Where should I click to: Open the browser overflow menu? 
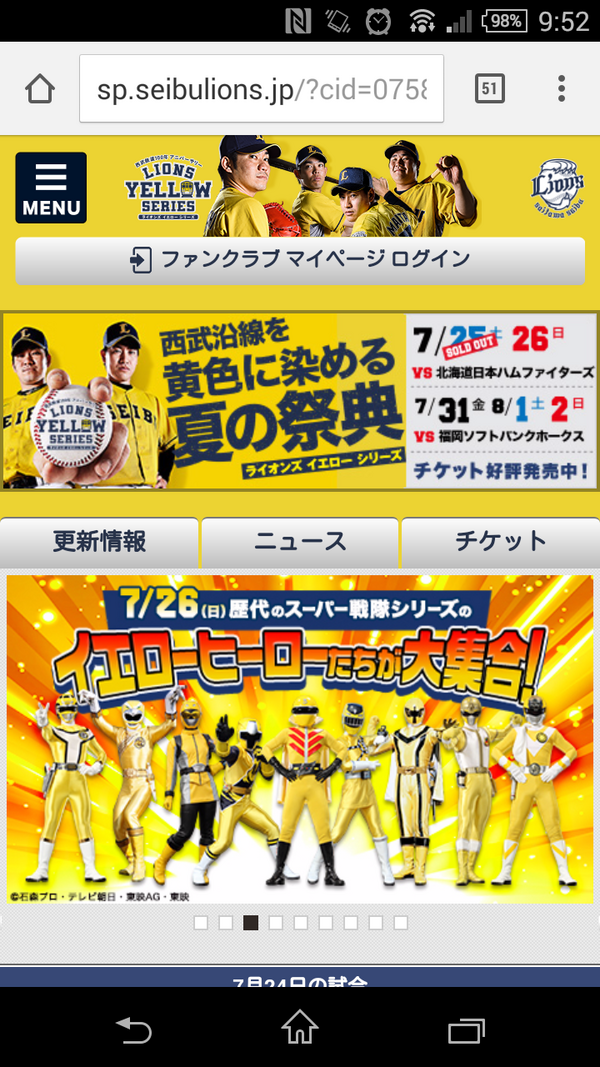click(x=561, y=89)
